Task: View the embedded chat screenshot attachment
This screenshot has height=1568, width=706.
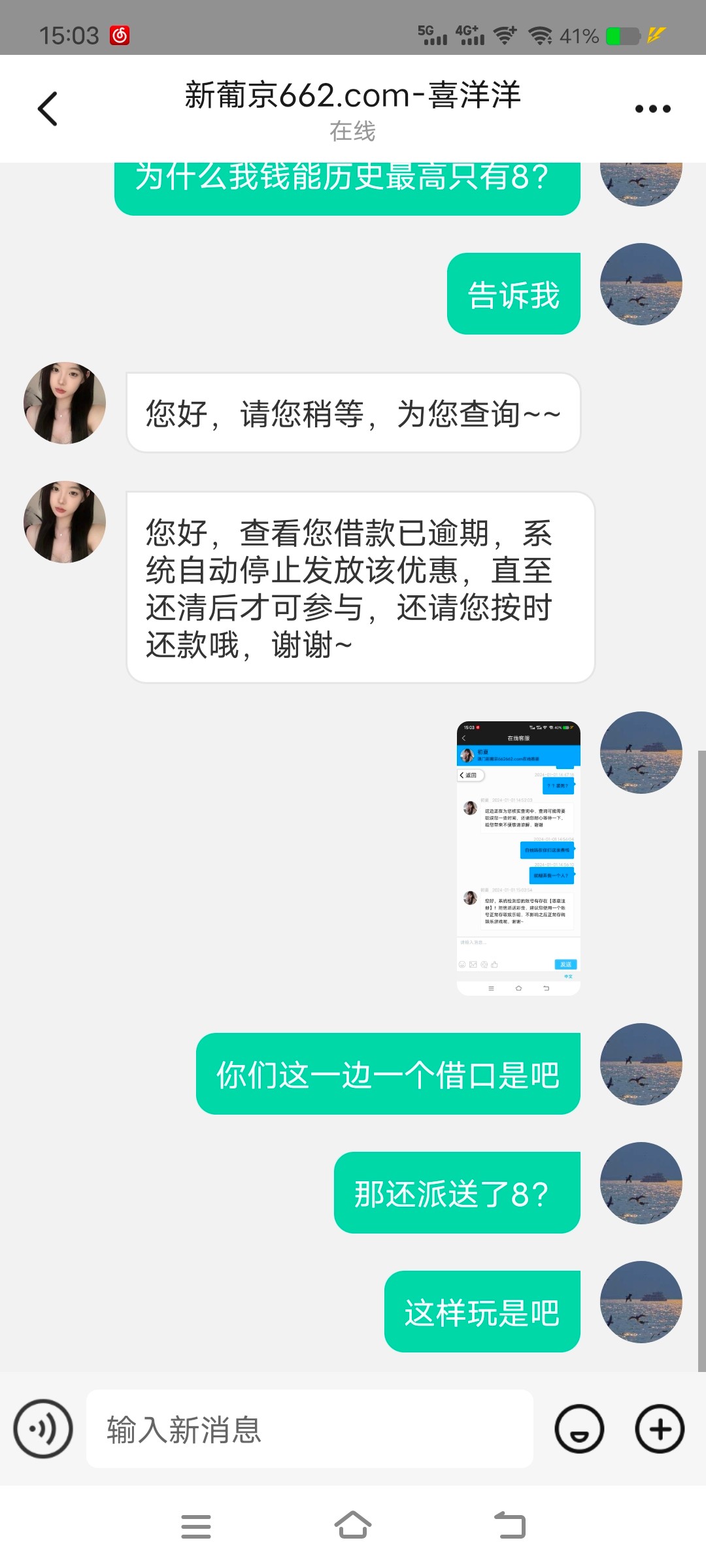Action: point(518,856)
